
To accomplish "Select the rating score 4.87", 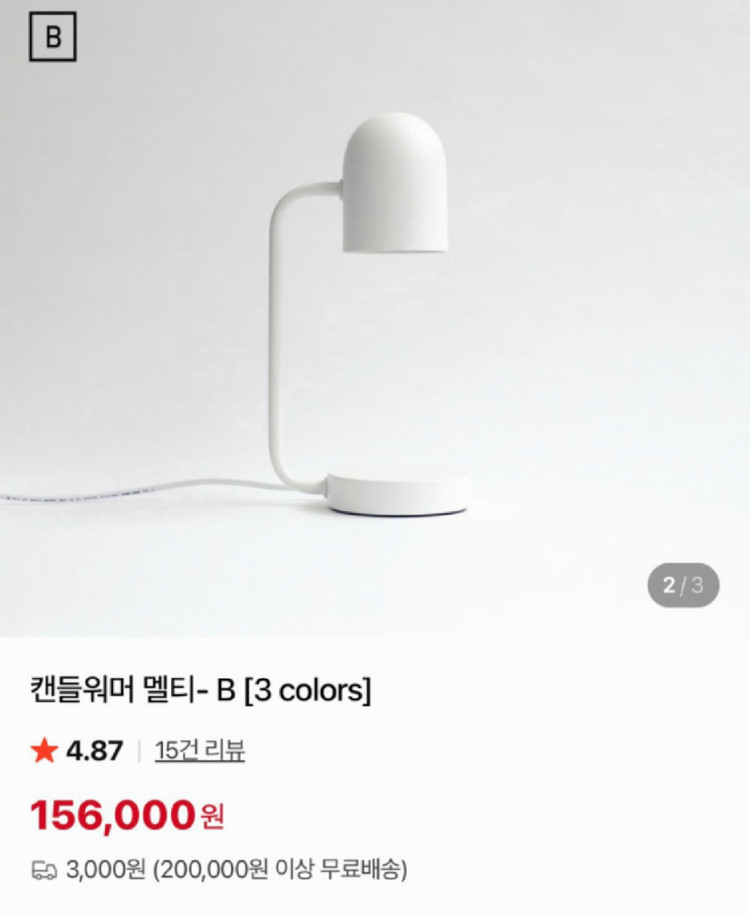I will (x=95, y=750).
